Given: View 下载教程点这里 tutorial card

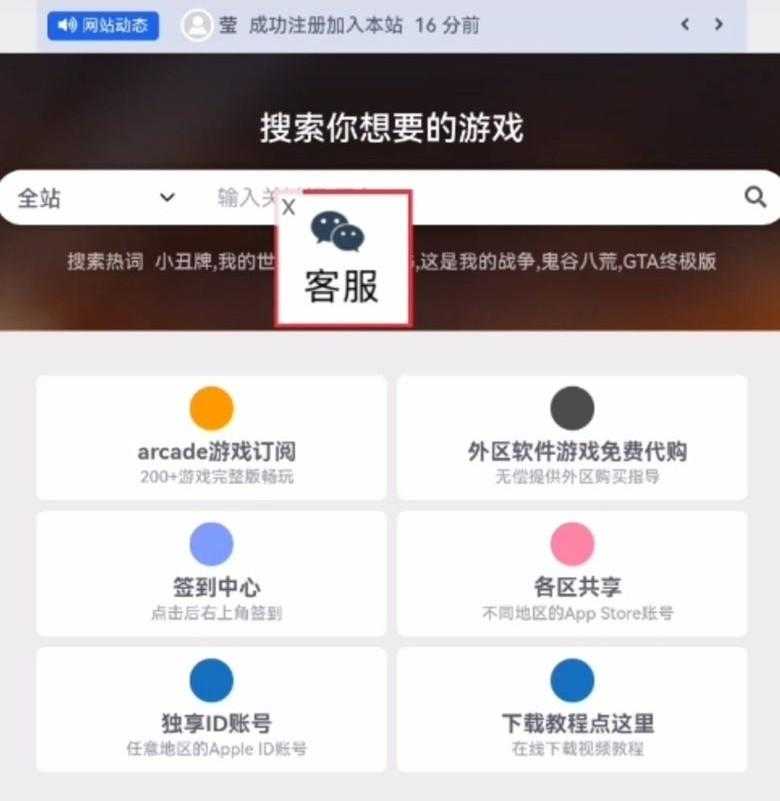Looking at the screenshot, I should 572,710.
